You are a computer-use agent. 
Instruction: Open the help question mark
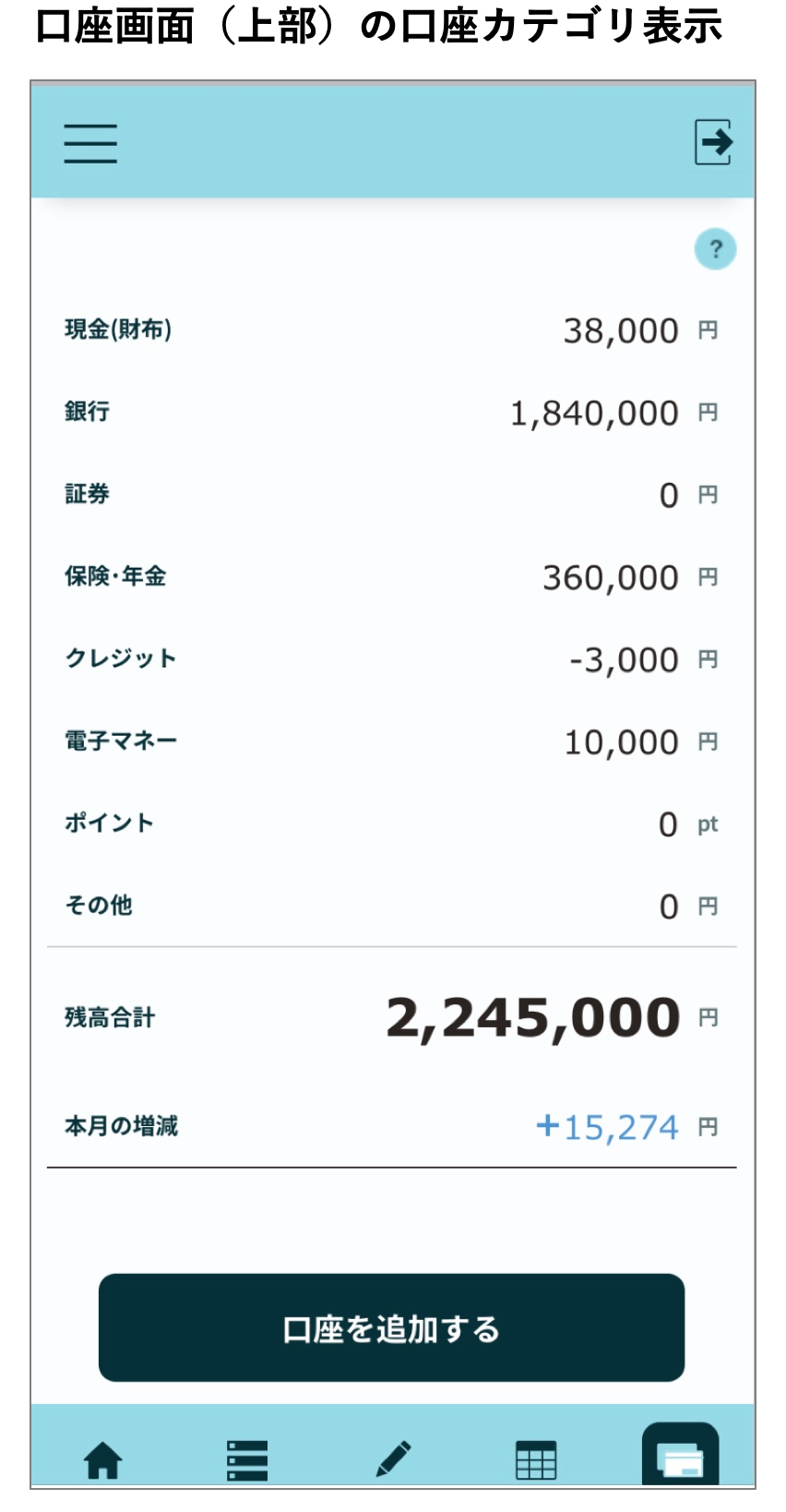715,249
